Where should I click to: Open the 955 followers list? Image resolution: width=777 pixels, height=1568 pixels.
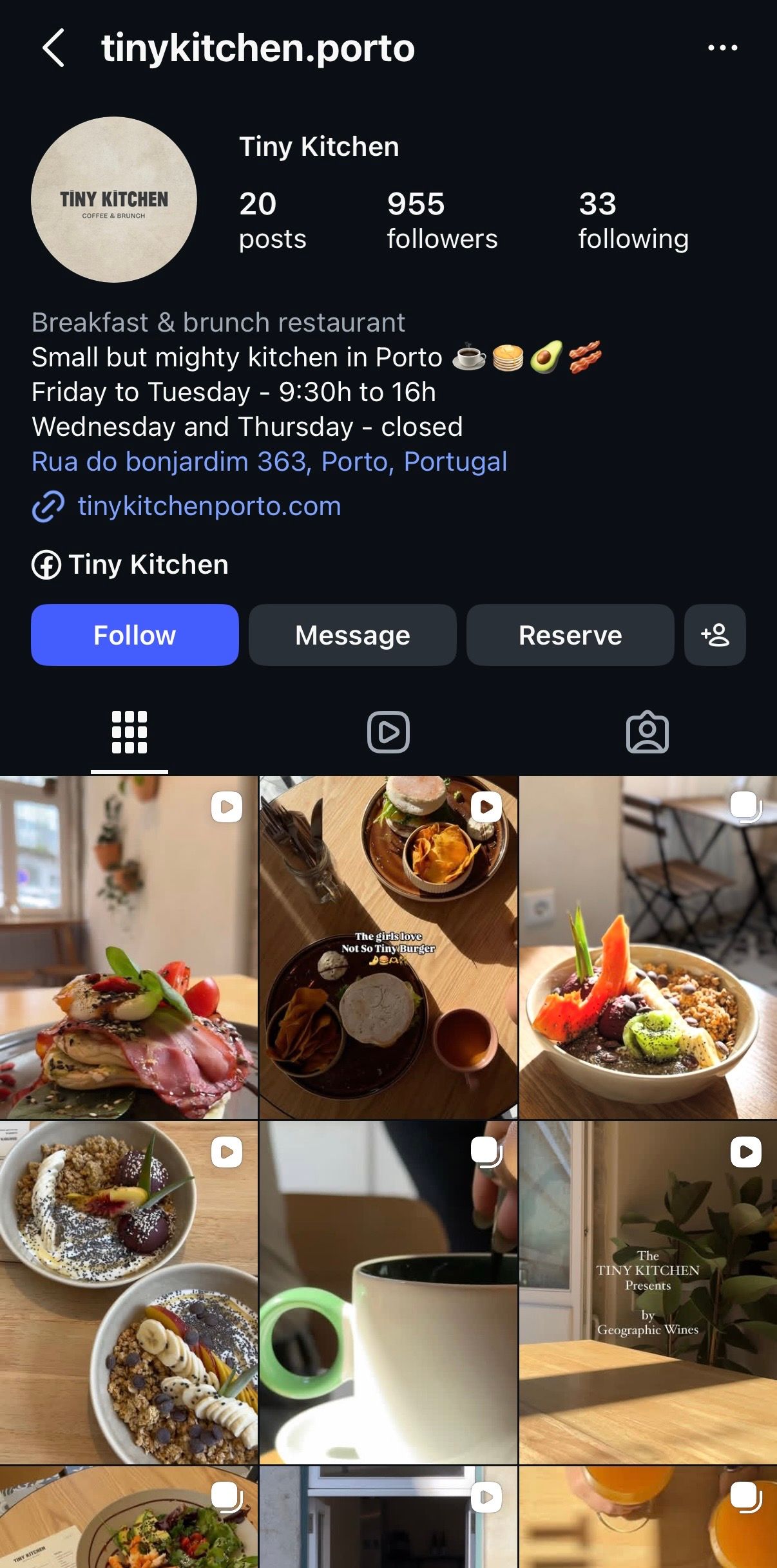point(441,220)
